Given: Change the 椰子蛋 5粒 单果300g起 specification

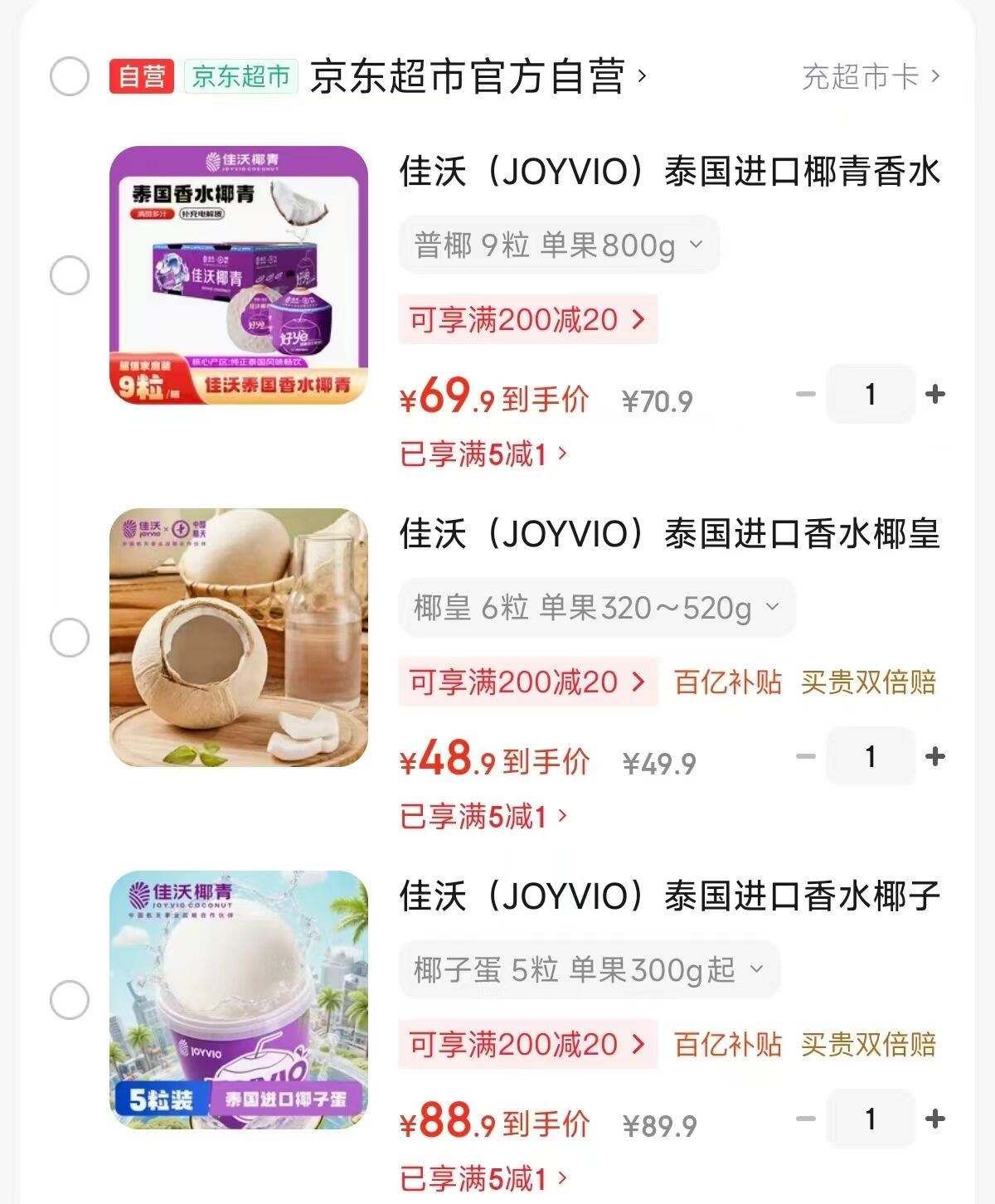Looking at the screenshot, I should pyautogui.click(x=589, y=969).
